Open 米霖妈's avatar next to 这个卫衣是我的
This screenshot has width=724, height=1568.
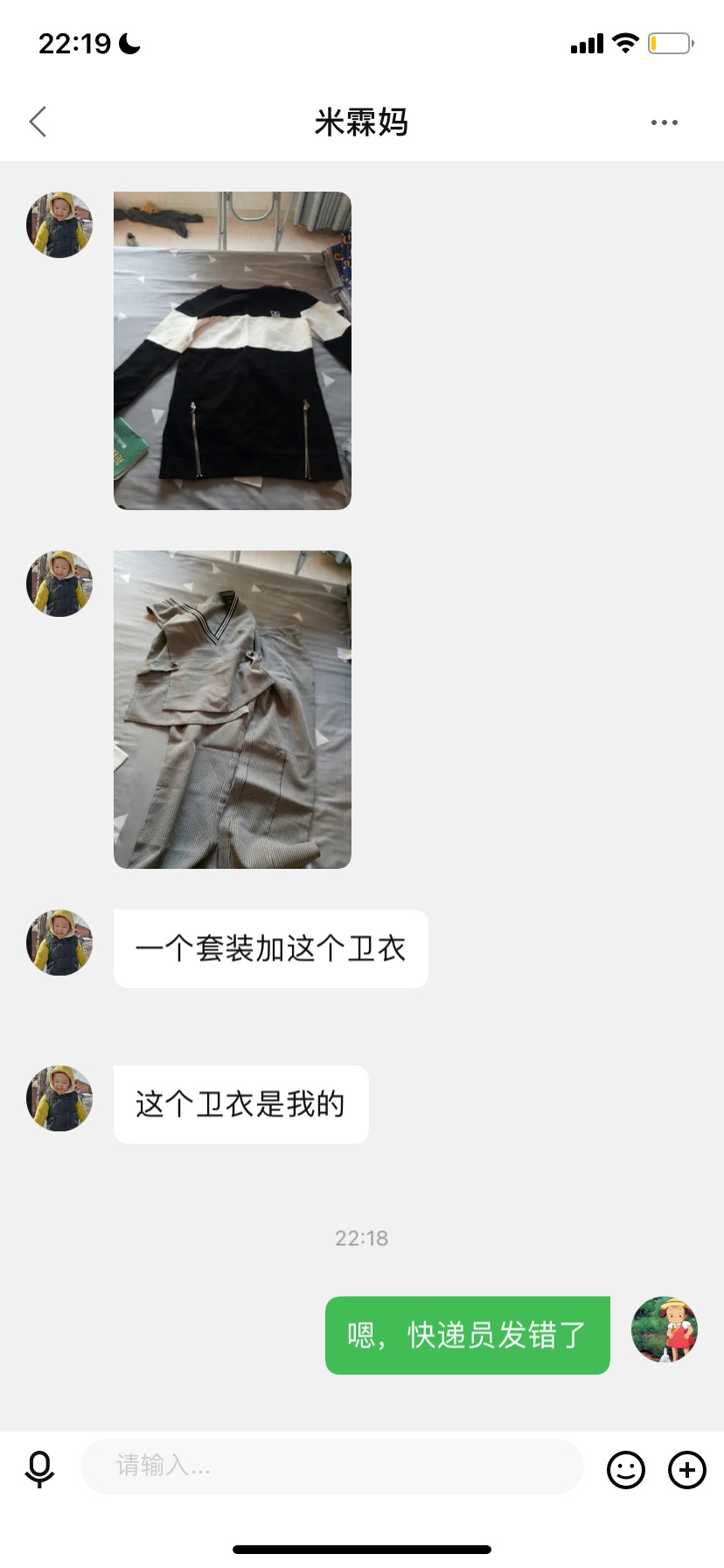click(x=59, y=1099)
